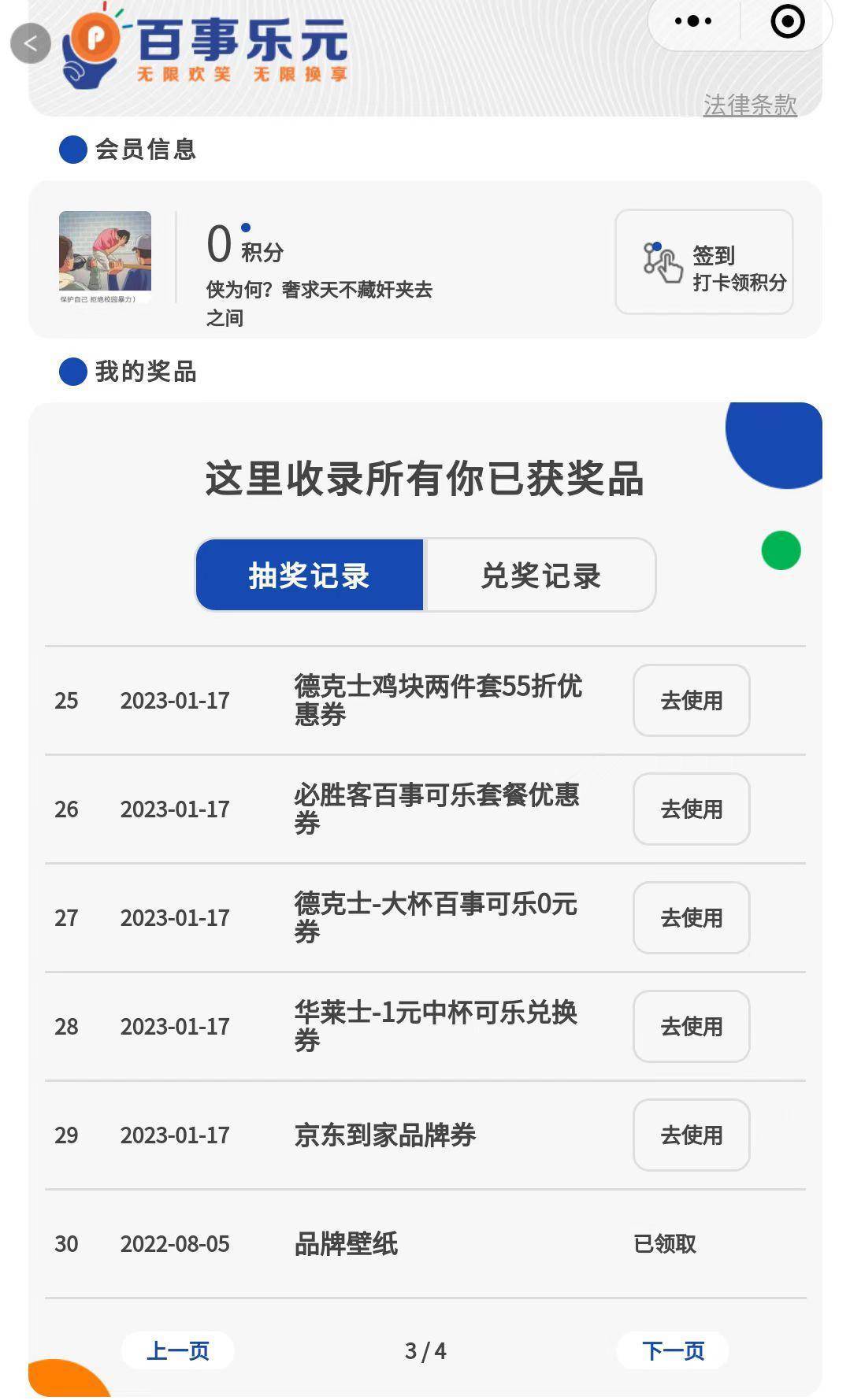Use the 华莱士-1元中杯可乐兑换券
The width and height of the screenshot is (850, 1400).
click(691, 1026)
